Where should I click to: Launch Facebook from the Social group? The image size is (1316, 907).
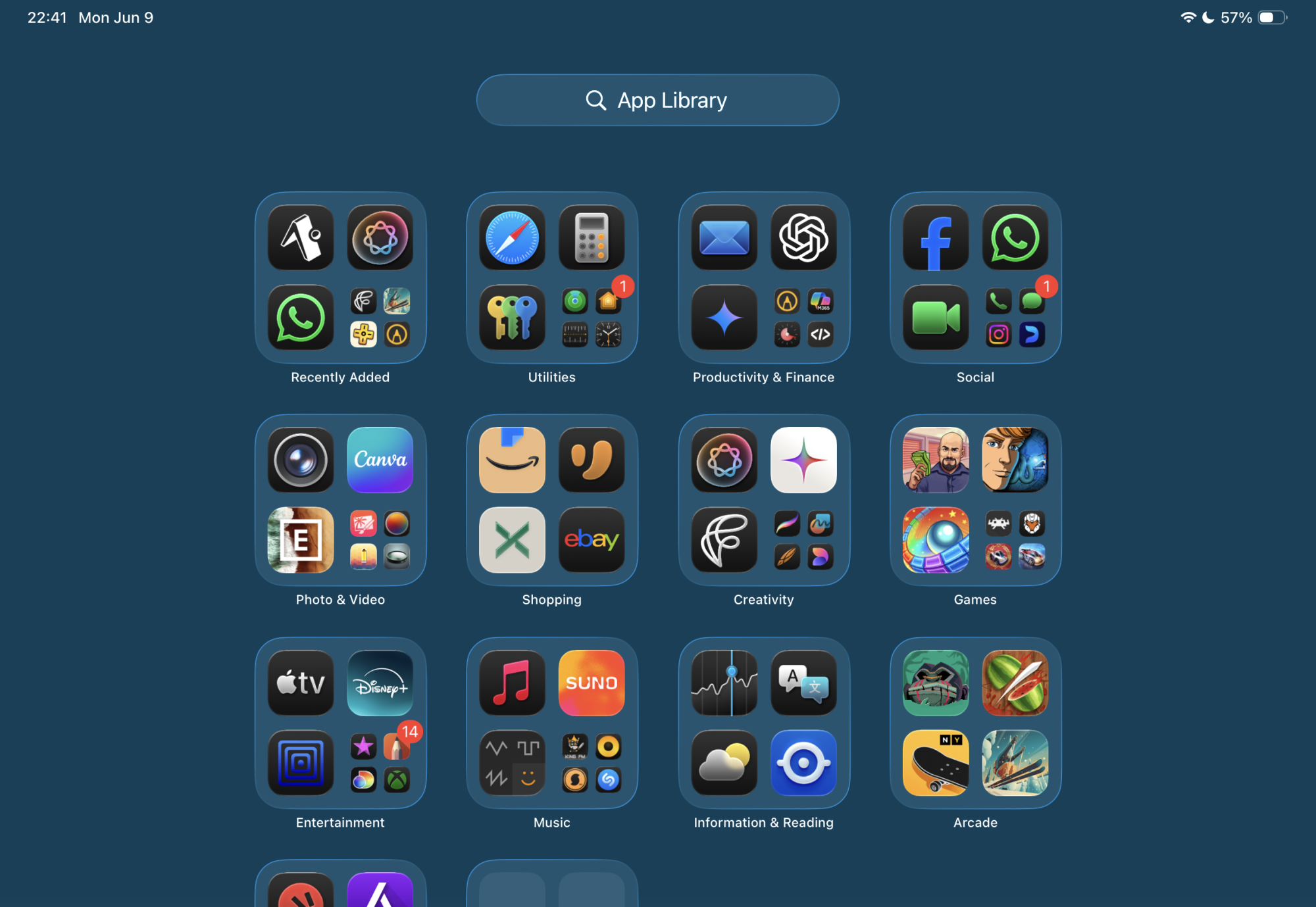coord(936,237)
